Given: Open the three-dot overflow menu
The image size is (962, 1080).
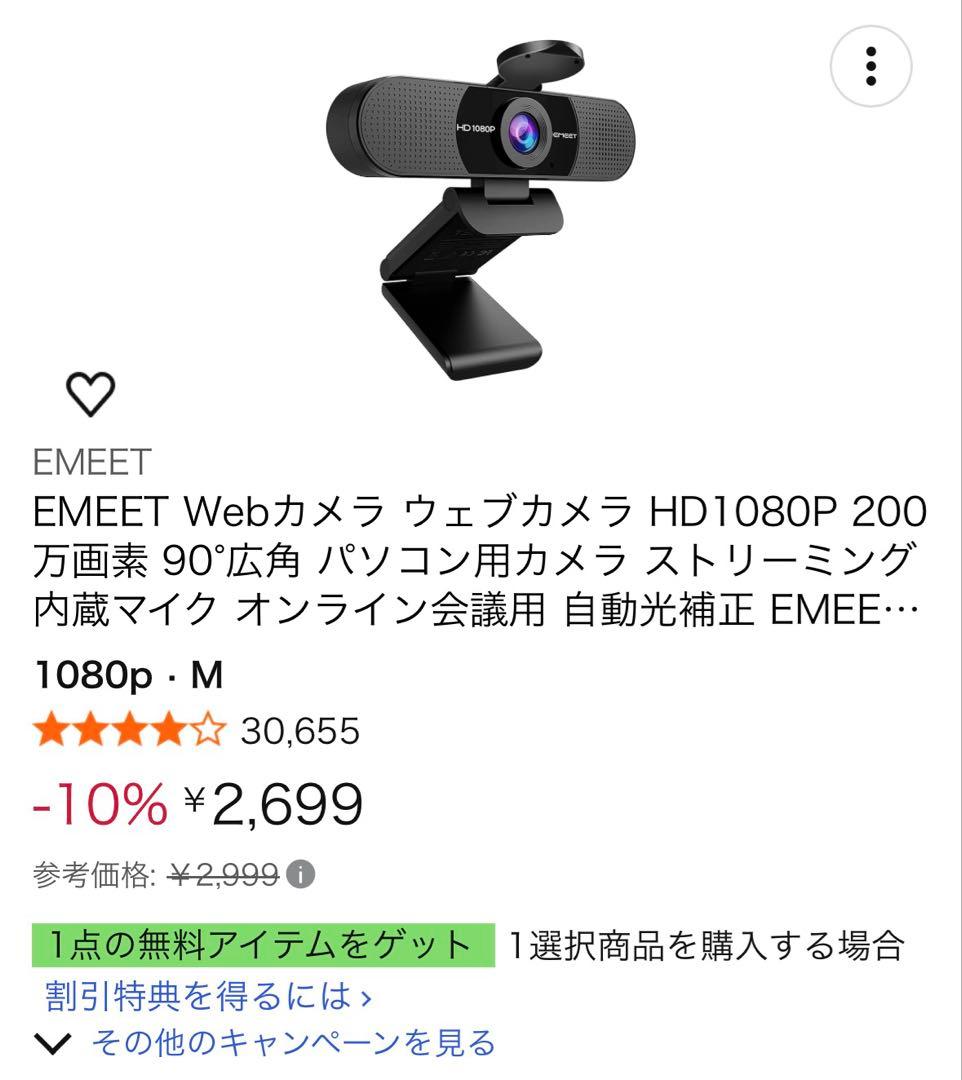Looking at the screenshot, I should 872,66.
